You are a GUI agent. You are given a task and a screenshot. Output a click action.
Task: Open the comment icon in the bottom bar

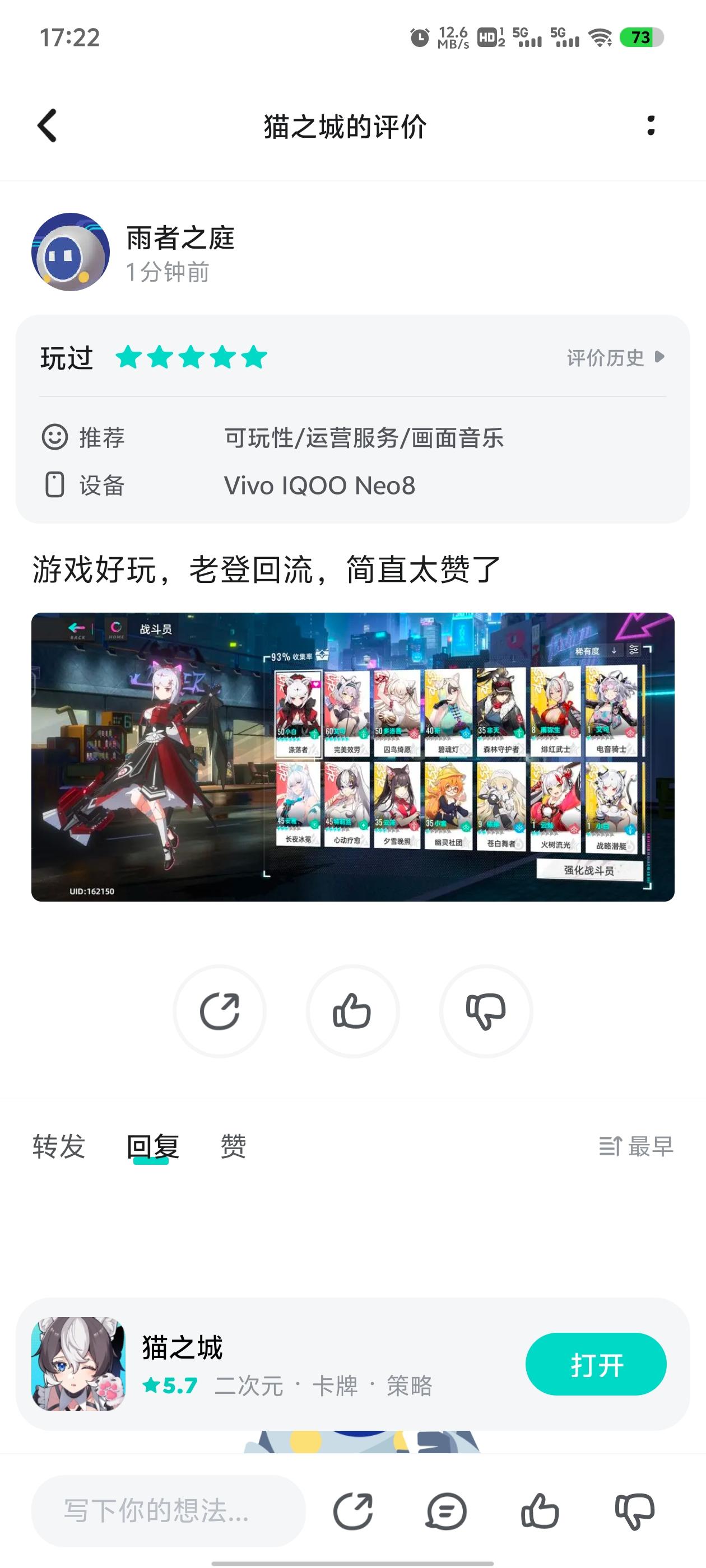[x=447, y=1511]
